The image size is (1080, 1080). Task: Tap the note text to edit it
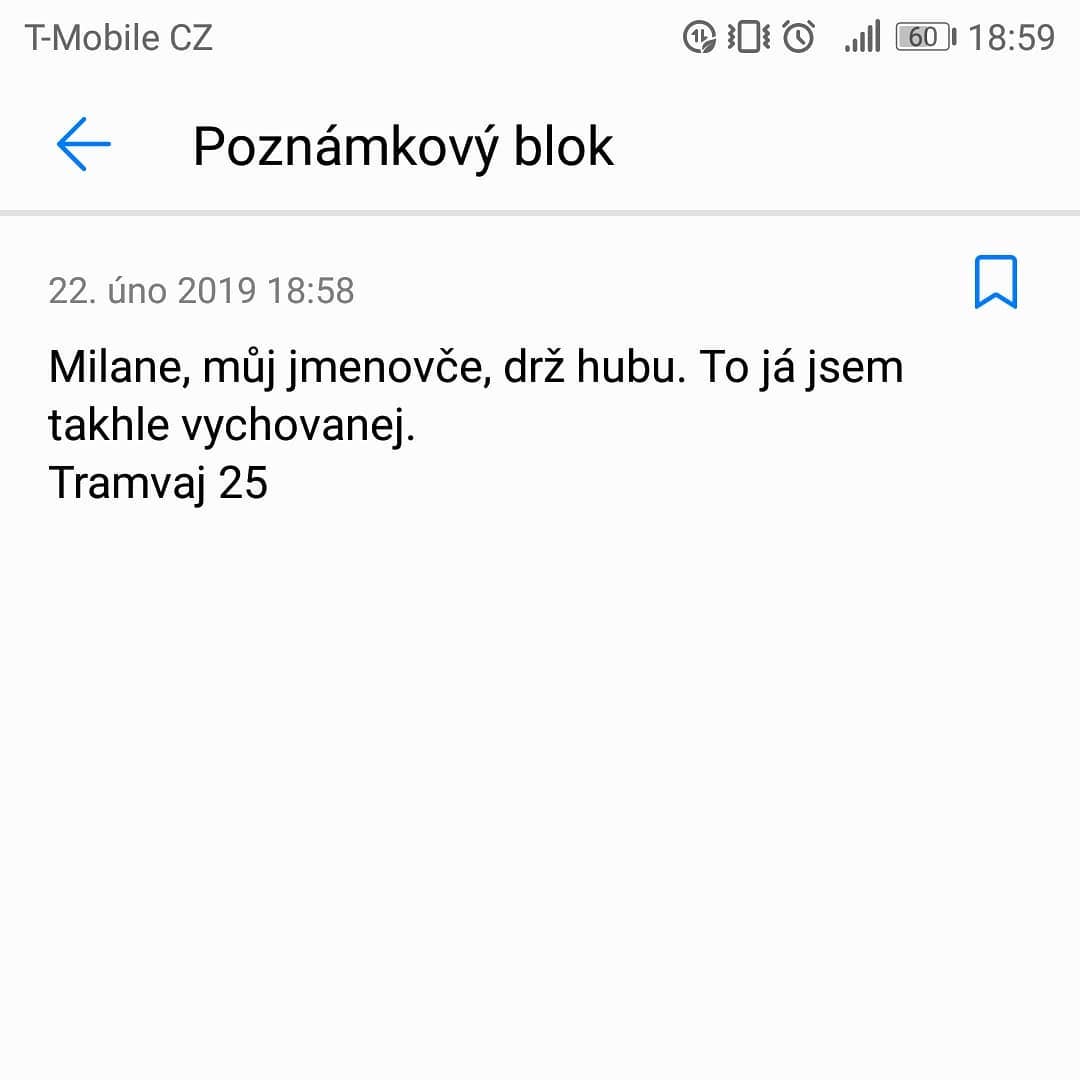pyautogui.click(x=475, y=425)
